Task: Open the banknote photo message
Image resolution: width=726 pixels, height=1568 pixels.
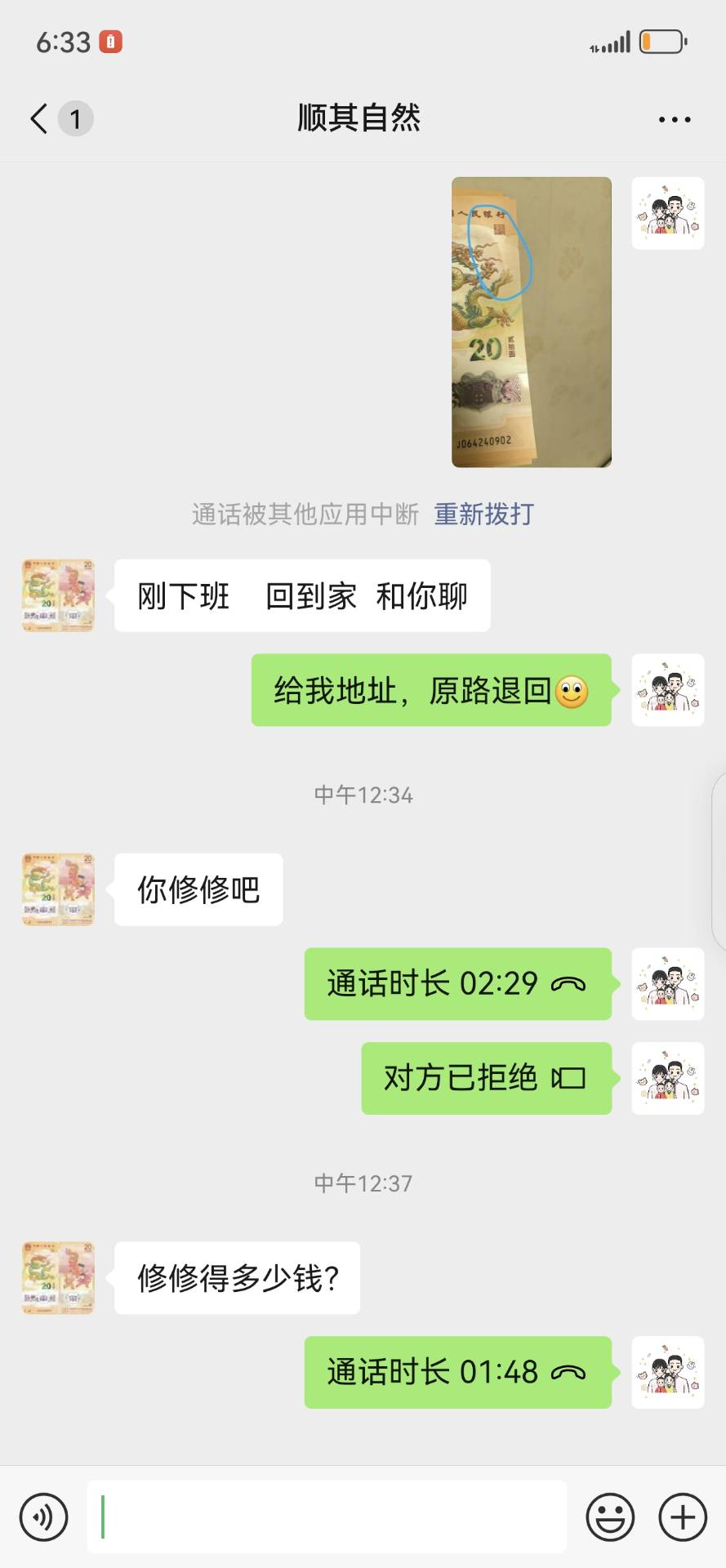Action: click(x=532, y=323)
